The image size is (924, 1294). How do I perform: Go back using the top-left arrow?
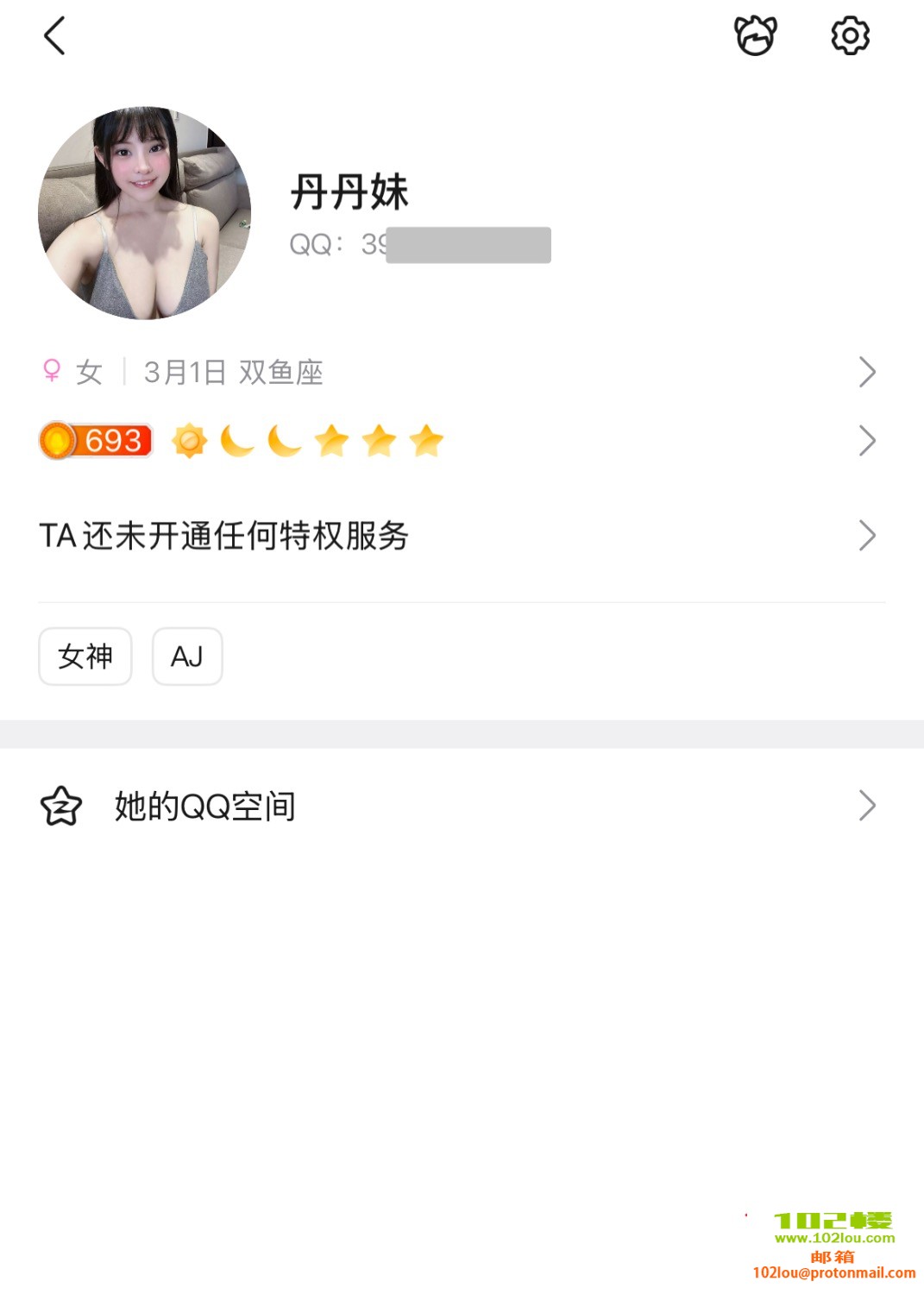pos(54,36)
